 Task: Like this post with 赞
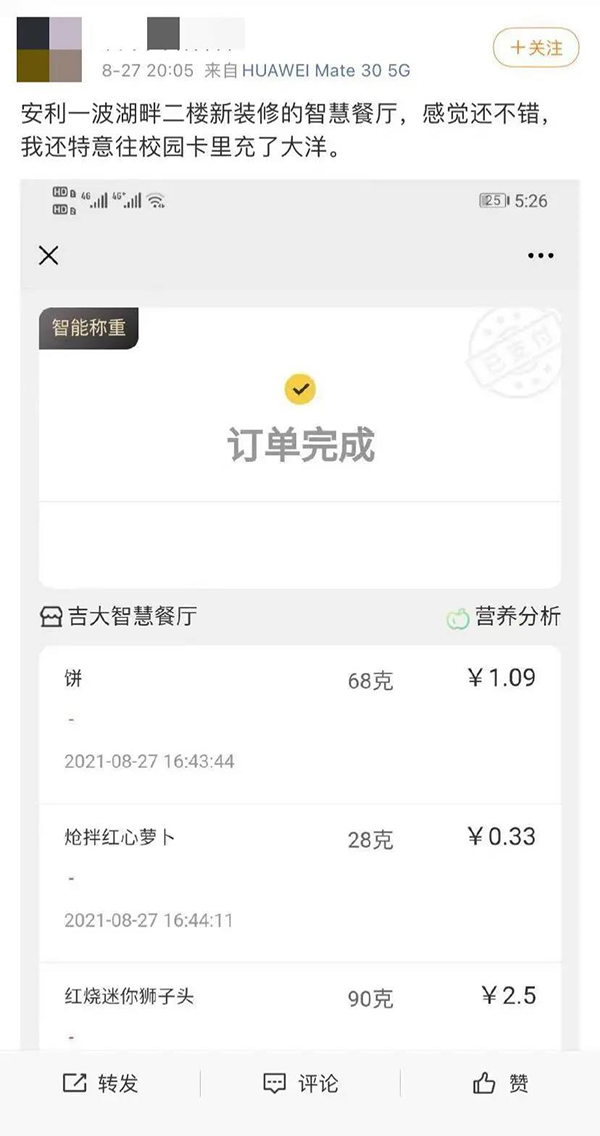(x=500, y=1083)
